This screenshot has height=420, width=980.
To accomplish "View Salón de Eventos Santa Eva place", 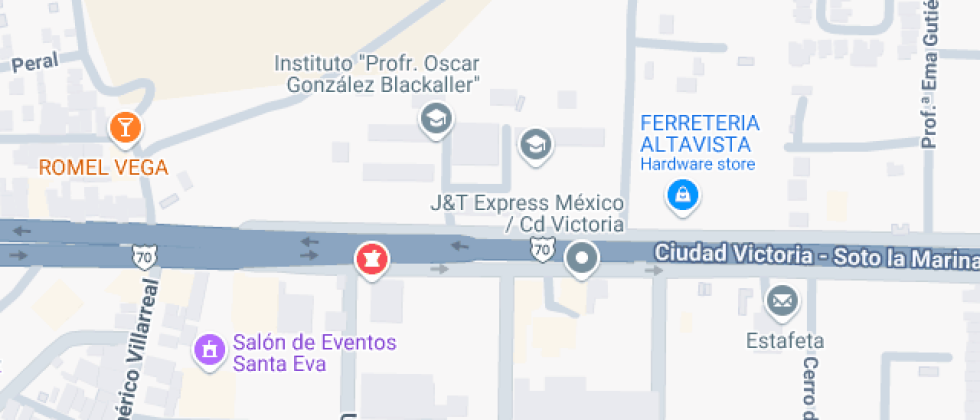I will [x=209, y=351].
